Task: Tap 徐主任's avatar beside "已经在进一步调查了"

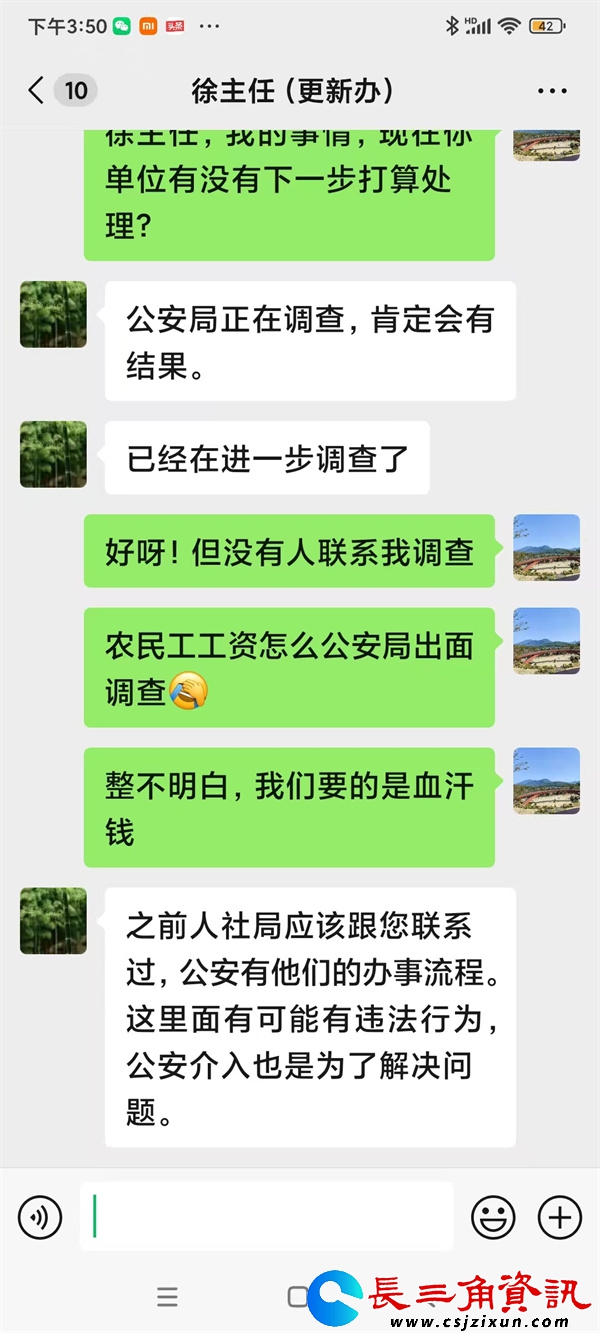Action: [53, 454]
